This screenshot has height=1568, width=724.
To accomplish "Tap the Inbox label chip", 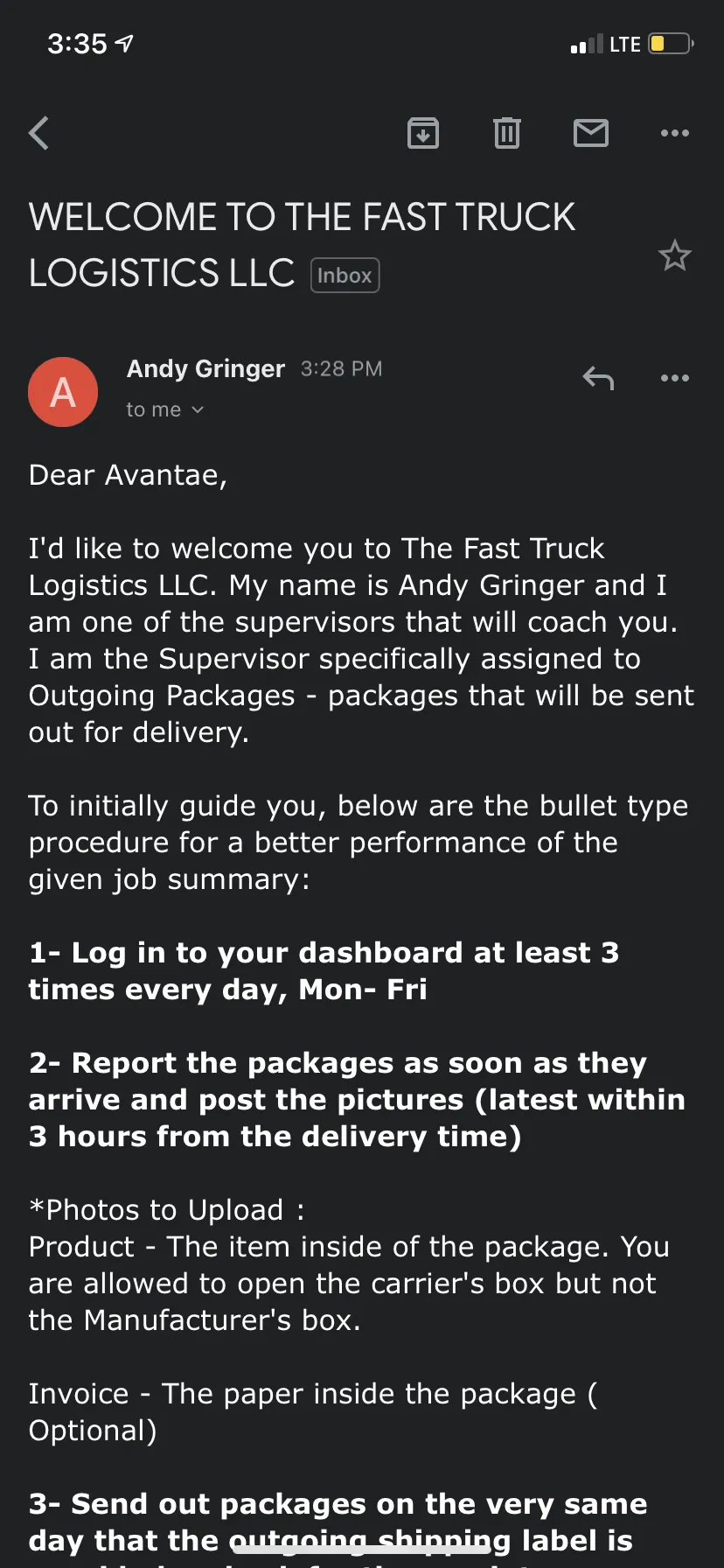I will point(345,275).
